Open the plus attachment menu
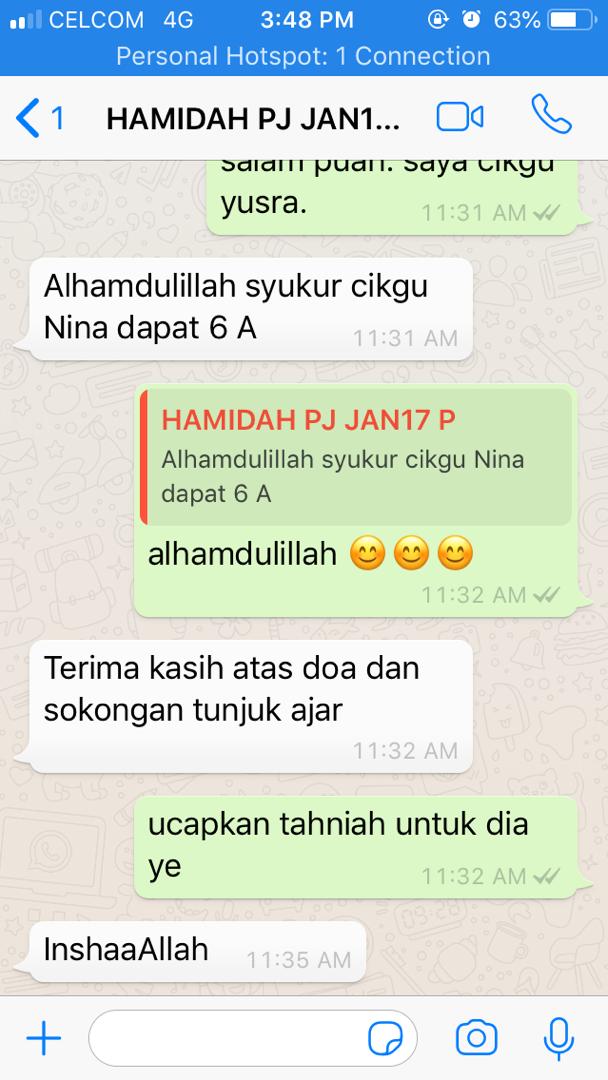This screenshot has height=1080, width=608. click(44, 1038)
